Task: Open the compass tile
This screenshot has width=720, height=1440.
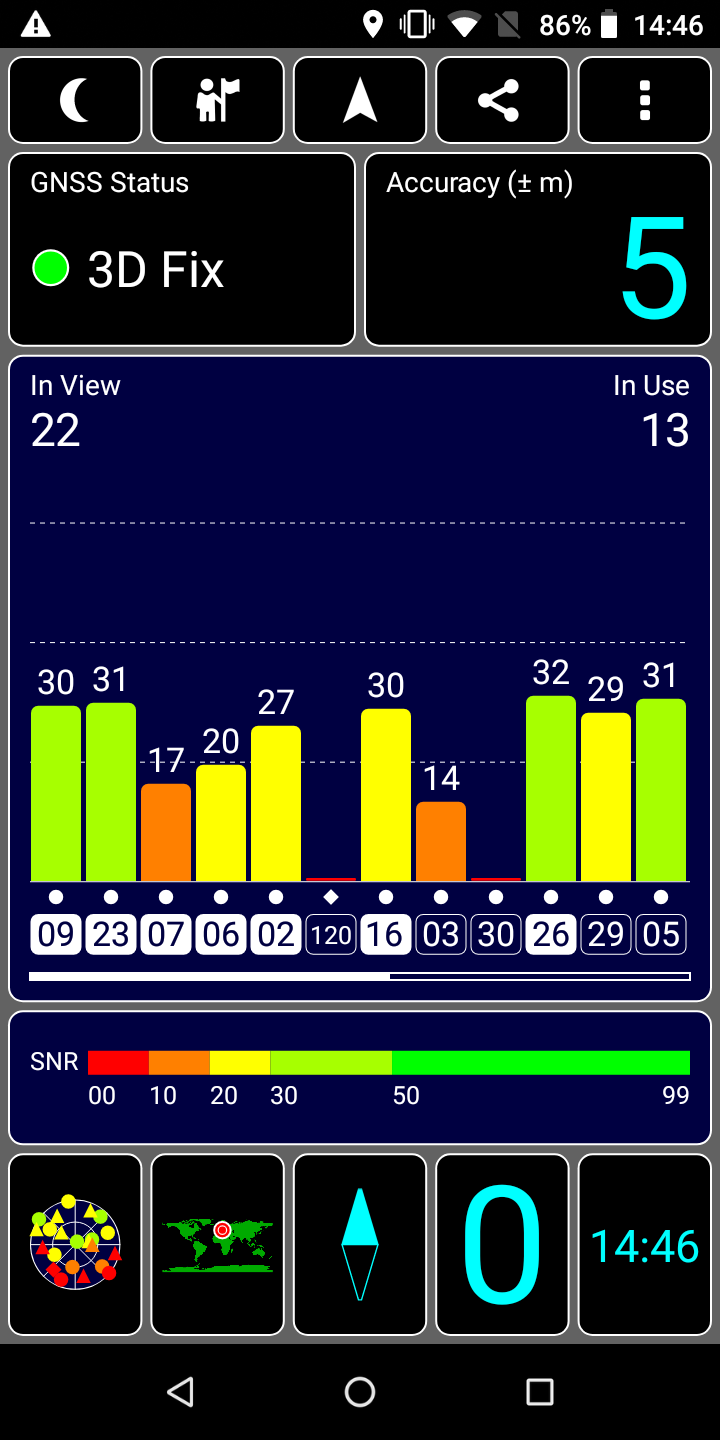Action: pos(360,1244)
